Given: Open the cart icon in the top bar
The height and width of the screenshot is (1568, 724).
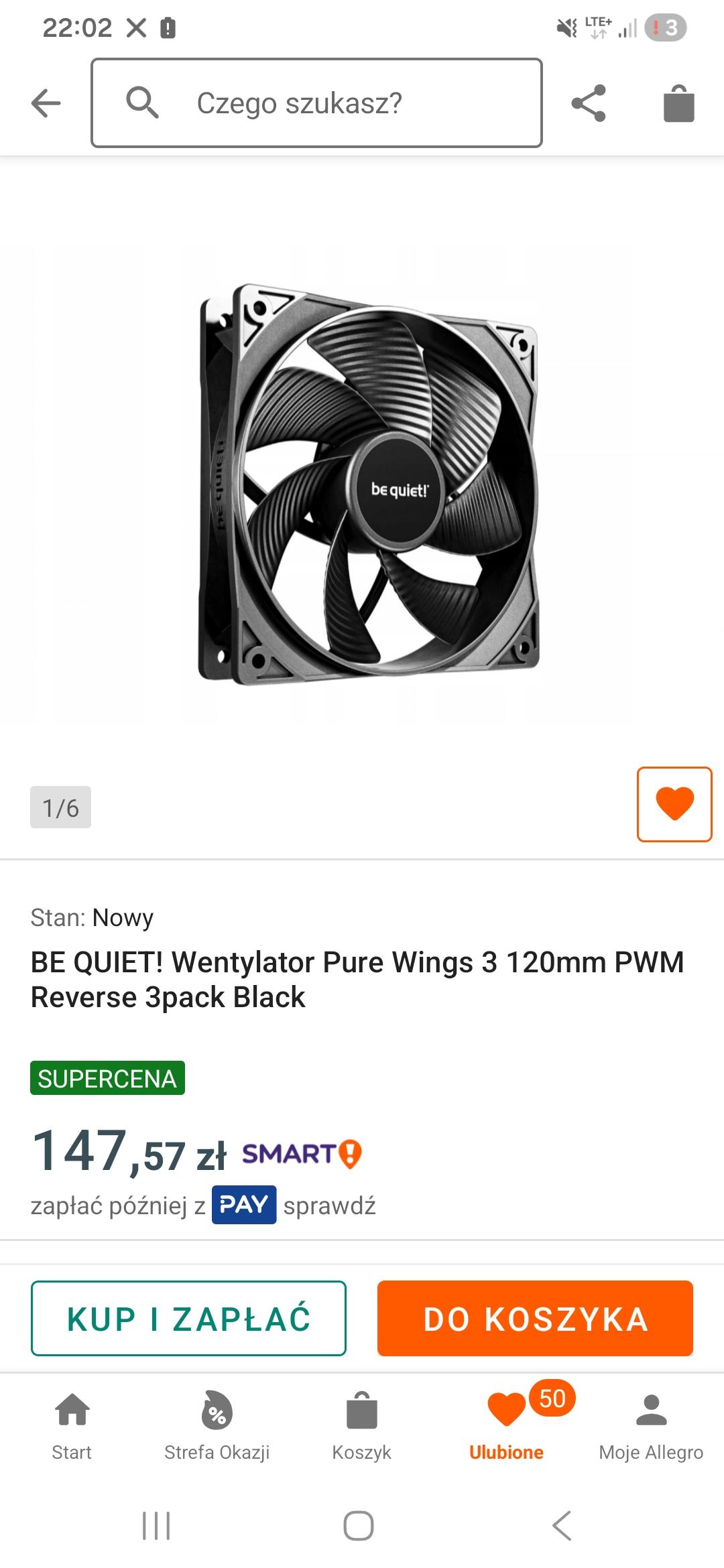Looking at the screenshot, I should click(678, 104).
